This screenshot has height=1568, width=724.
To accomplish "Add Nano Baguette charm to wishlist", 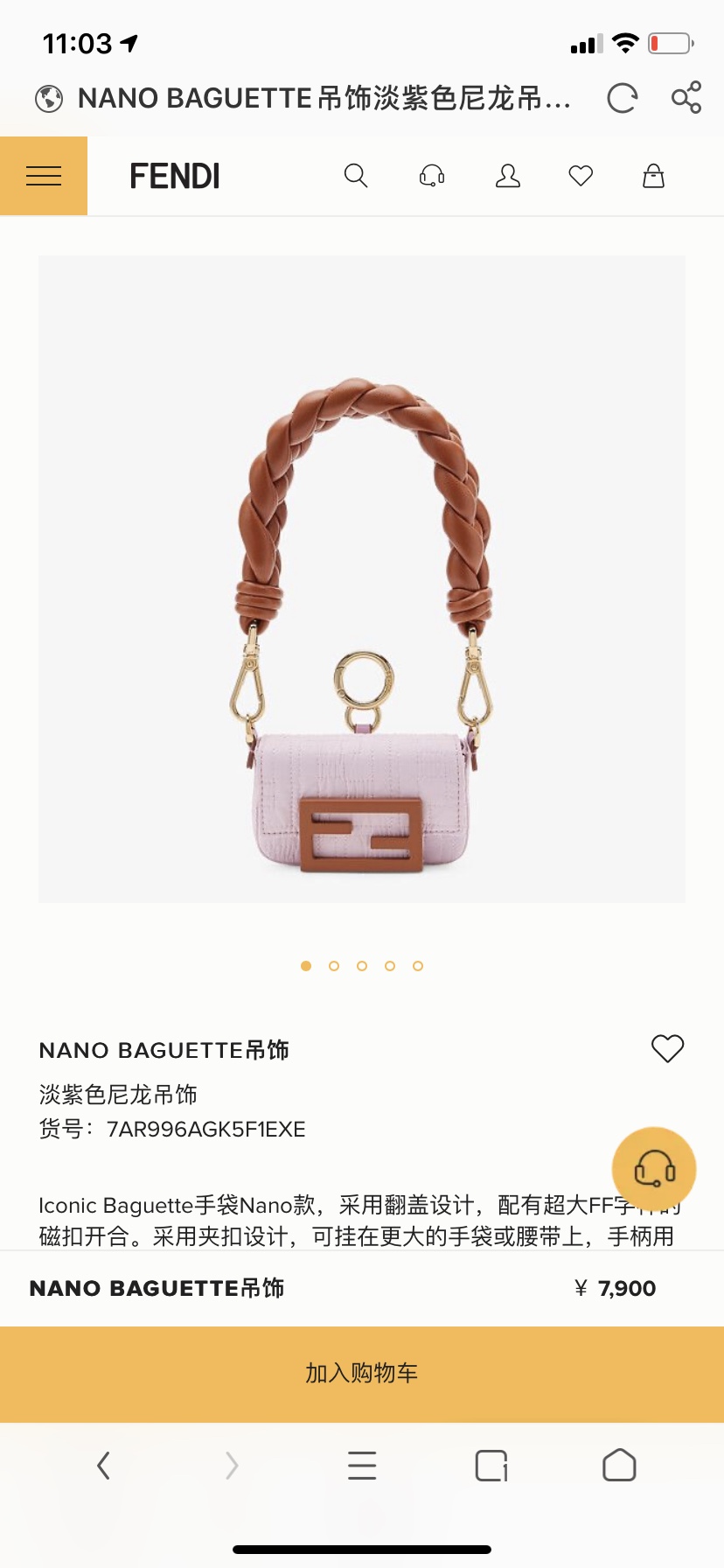I will pos(667,1048).
